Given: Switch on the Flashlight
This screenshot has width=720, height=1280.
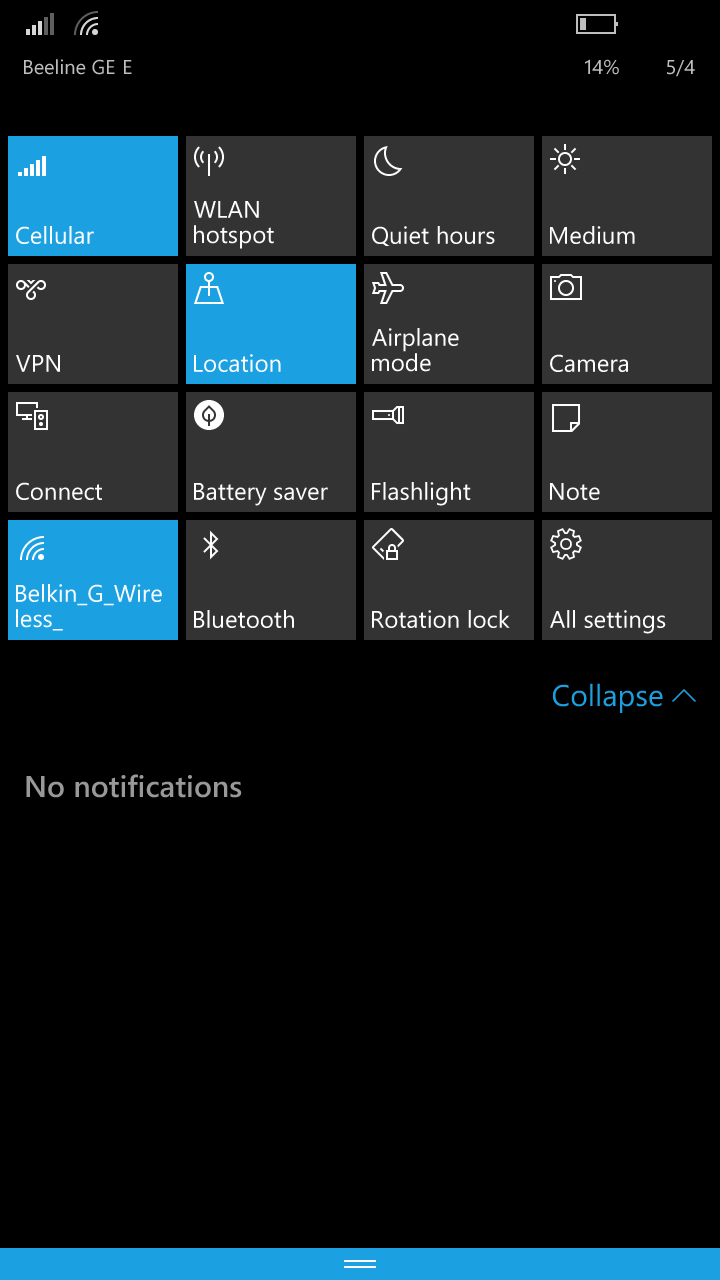Looking at the screenshot, I should tap(449, 452).
